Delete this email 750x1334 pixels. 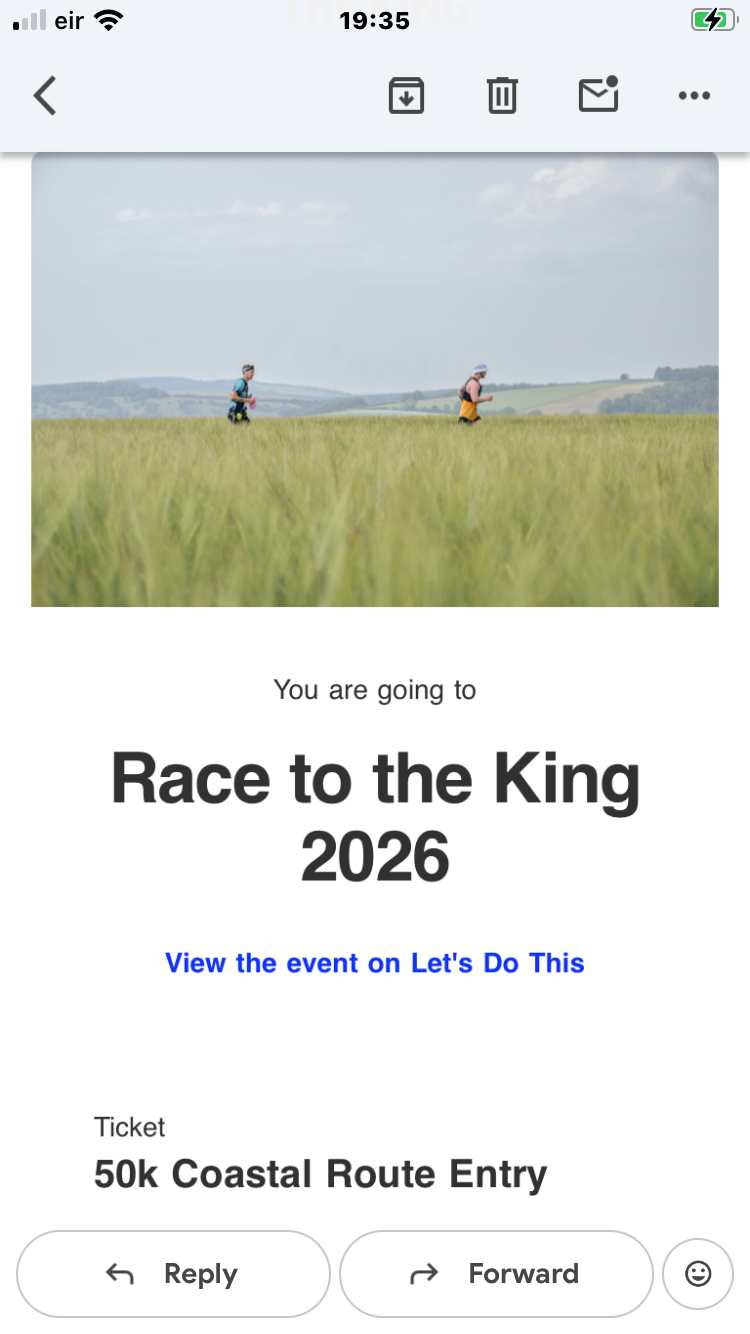tap(502, 96)
